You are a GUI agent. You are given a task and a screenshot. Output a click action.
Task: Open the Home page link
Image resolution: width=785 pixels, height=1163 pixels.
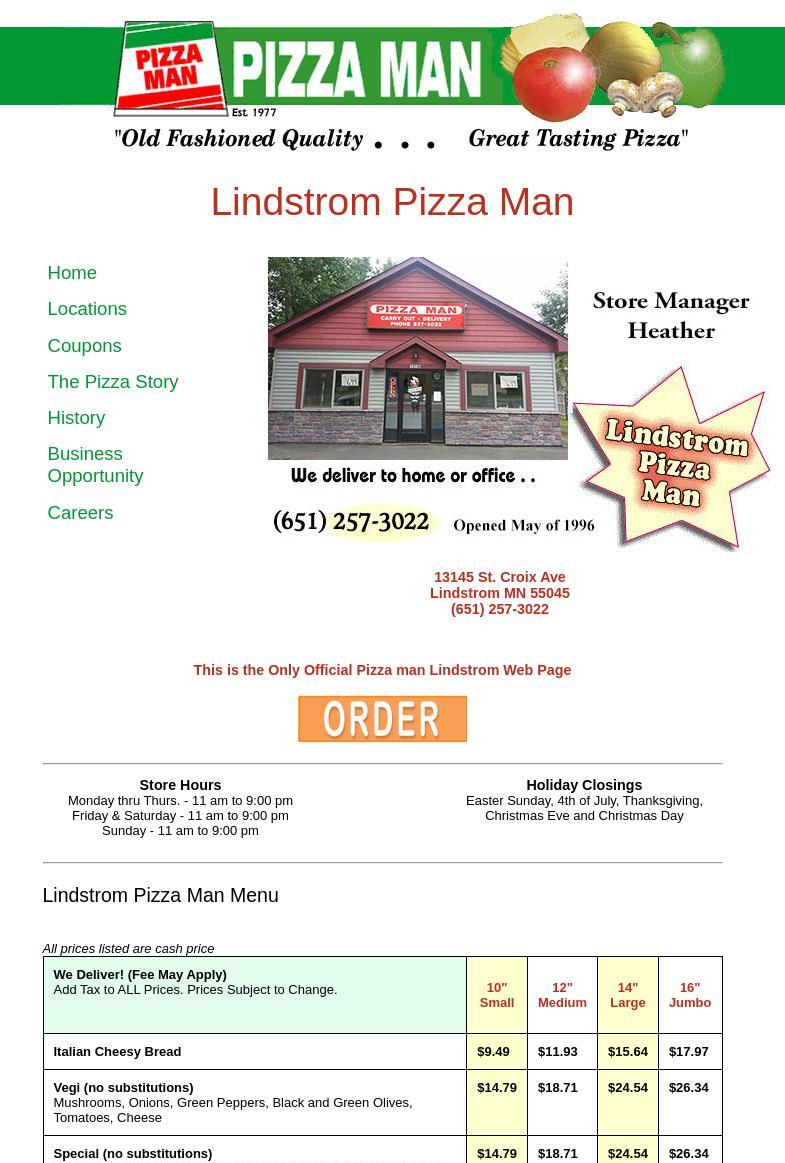(x=72, y=273)
